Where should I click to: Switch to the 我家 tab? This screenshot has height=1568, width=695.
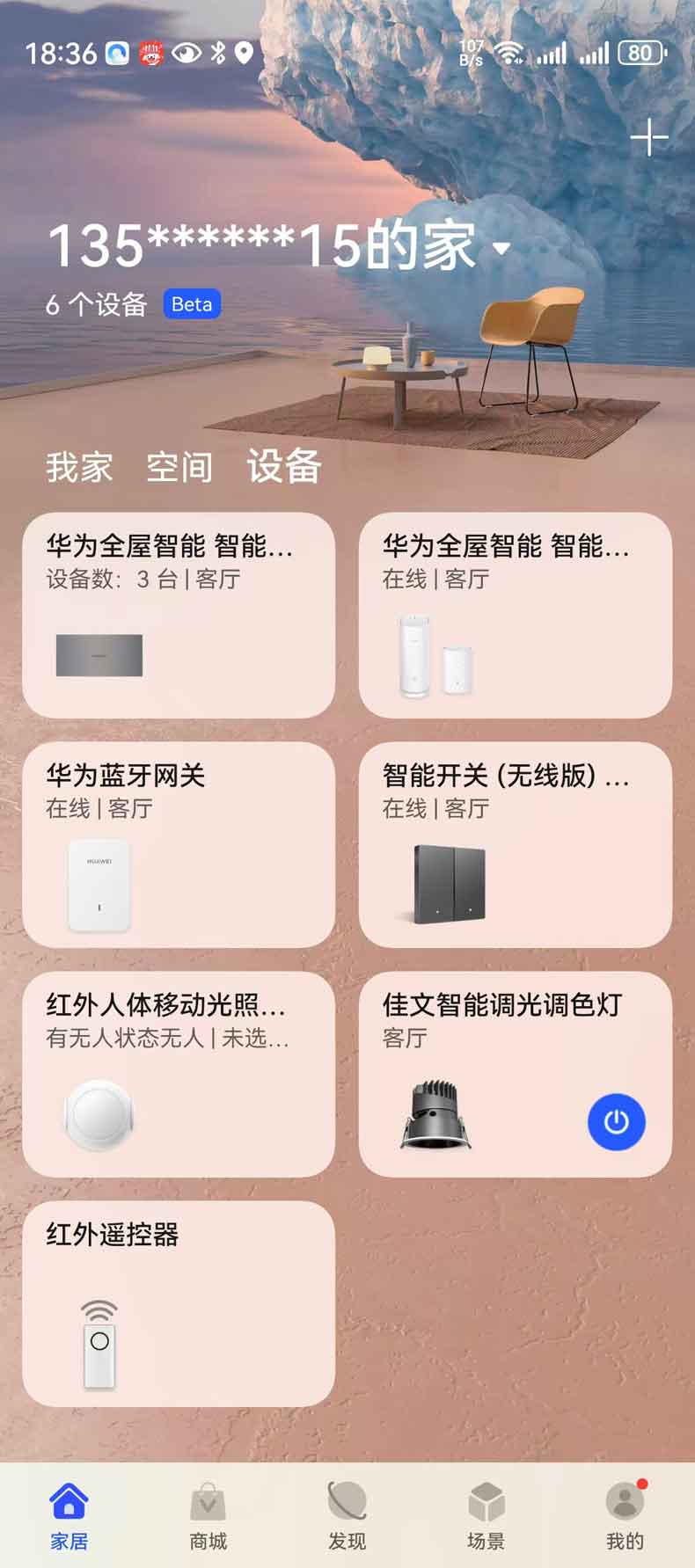coord(79,467)
